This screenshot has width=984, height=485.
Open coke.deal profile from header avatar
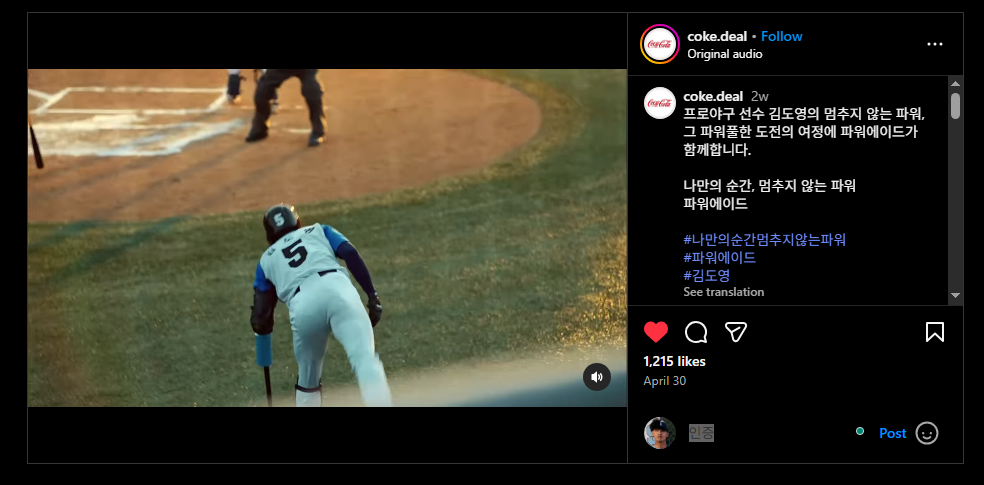pyautogui.click(x=660, y=44)
